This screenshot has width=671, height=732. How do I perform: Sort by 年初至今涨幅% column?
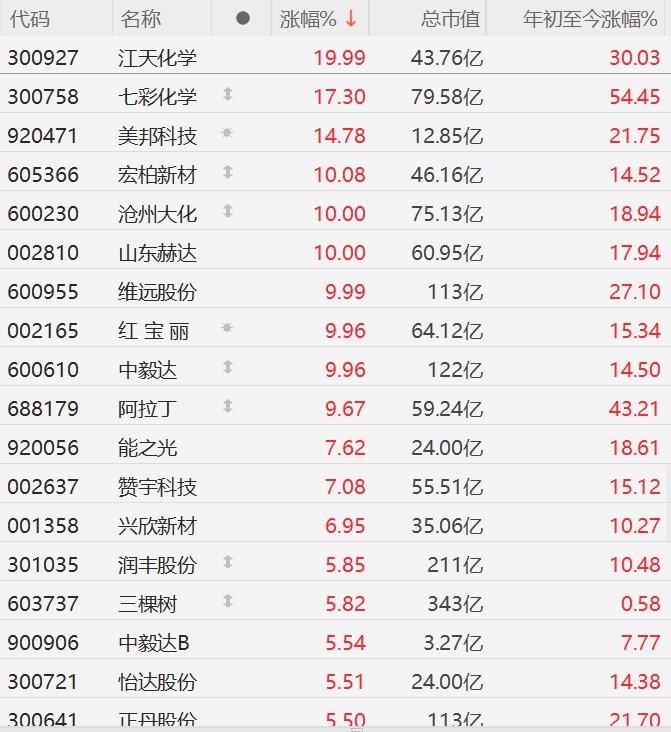[592, 19]
